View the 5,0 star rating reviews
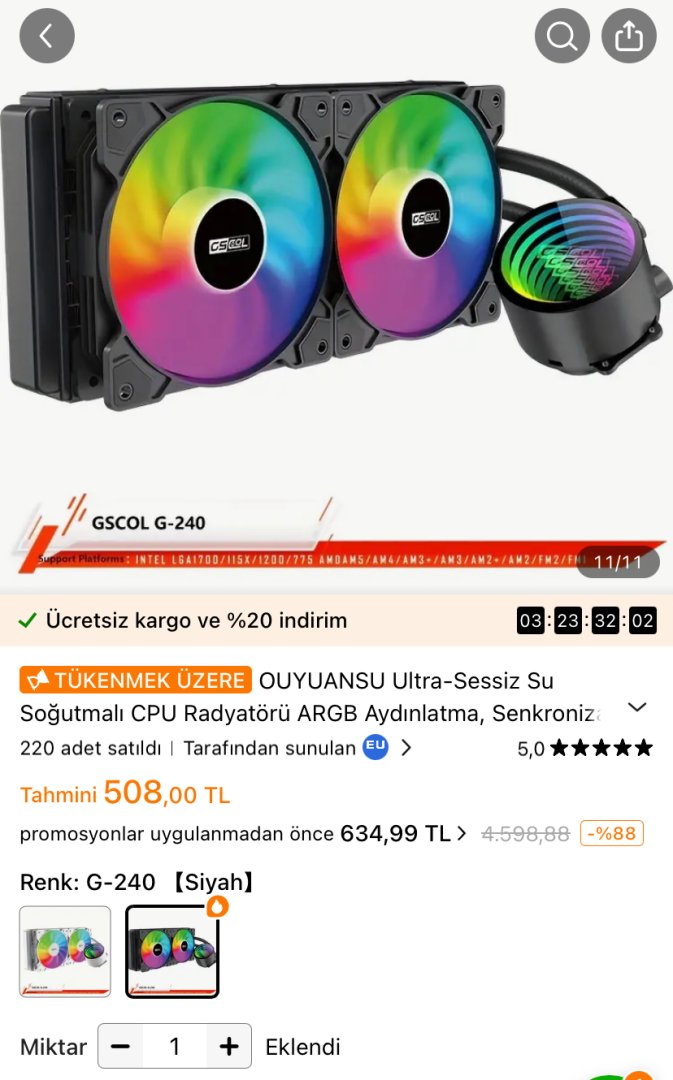Viewport: 673px width, 1080px height. pos(584,748)
